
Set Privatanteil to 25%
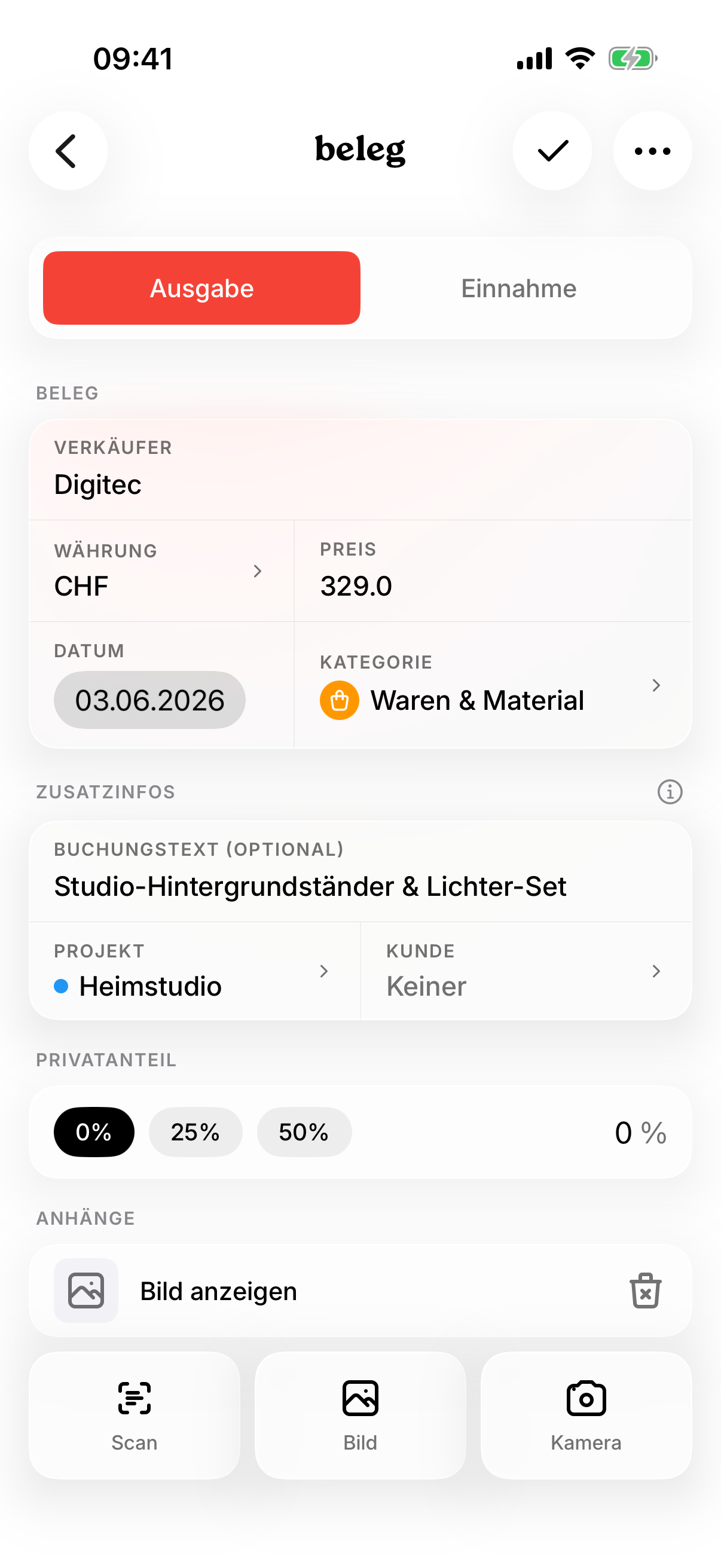pos(195,1131)
